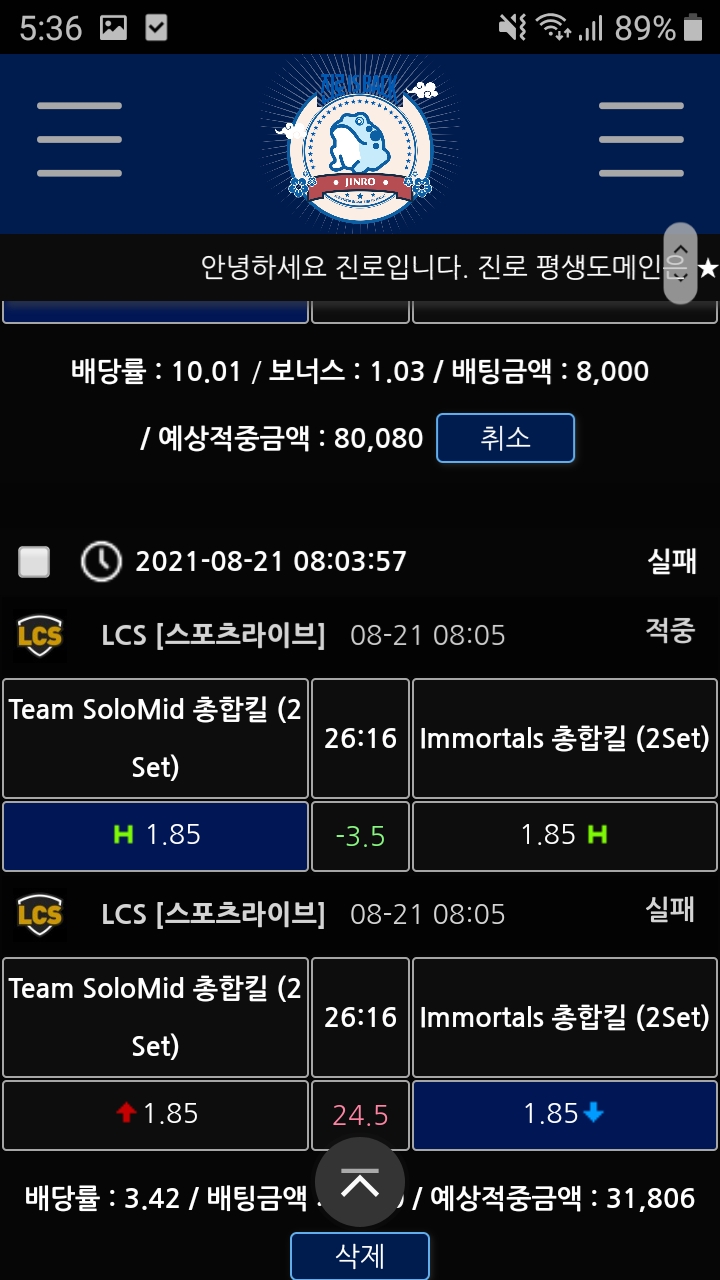This screenshot has height=1280, width=720.
Task: Open the left hamburger menu
Action: 79,139
